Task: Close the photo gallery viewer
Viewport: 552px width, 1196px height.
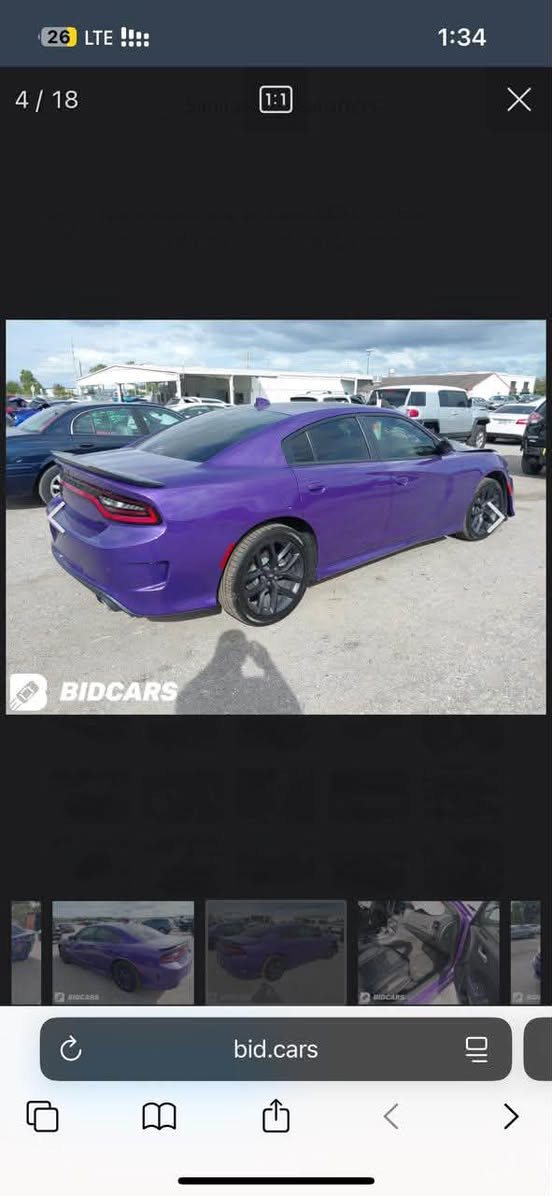Action: (518, 99)
